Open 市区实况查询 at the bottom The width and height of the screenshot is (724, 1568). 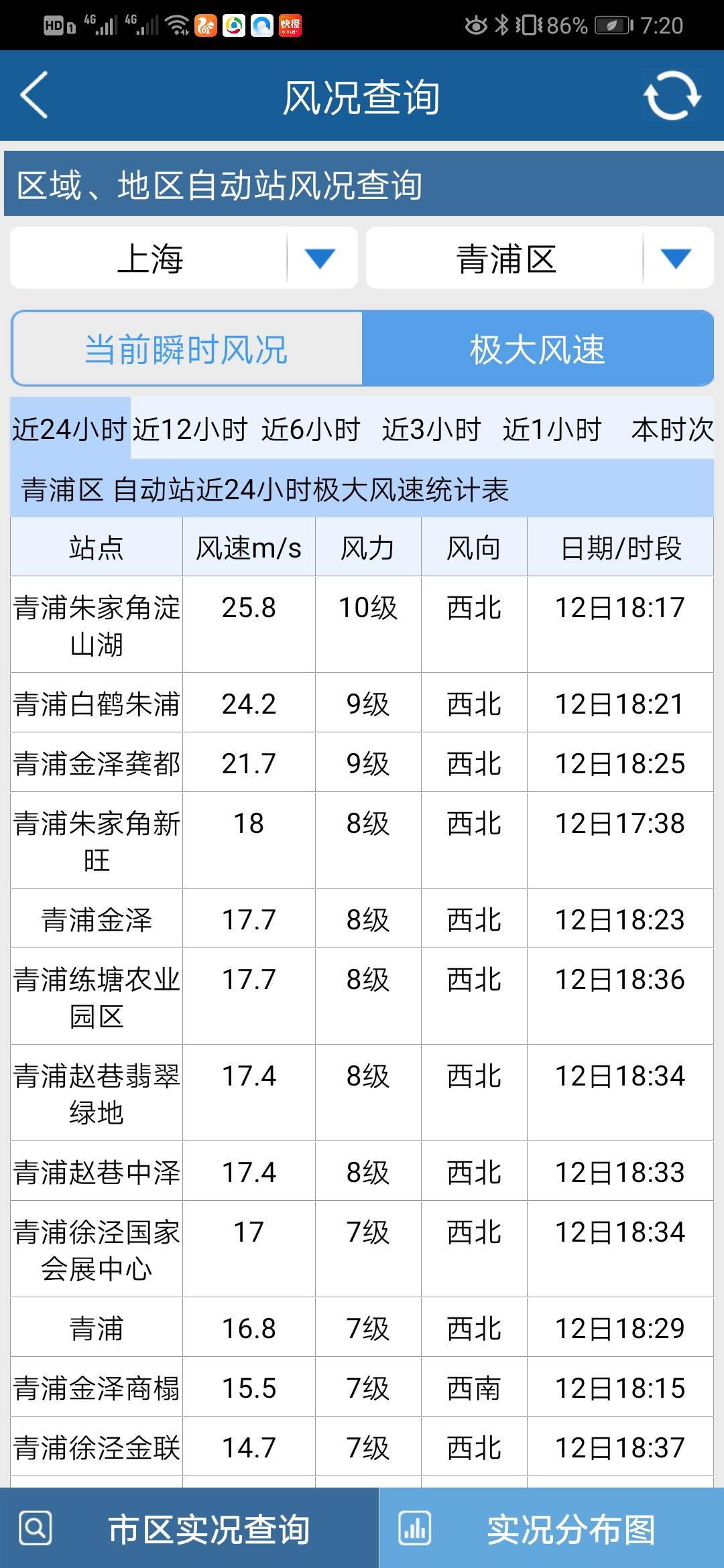click(190, 1530)
